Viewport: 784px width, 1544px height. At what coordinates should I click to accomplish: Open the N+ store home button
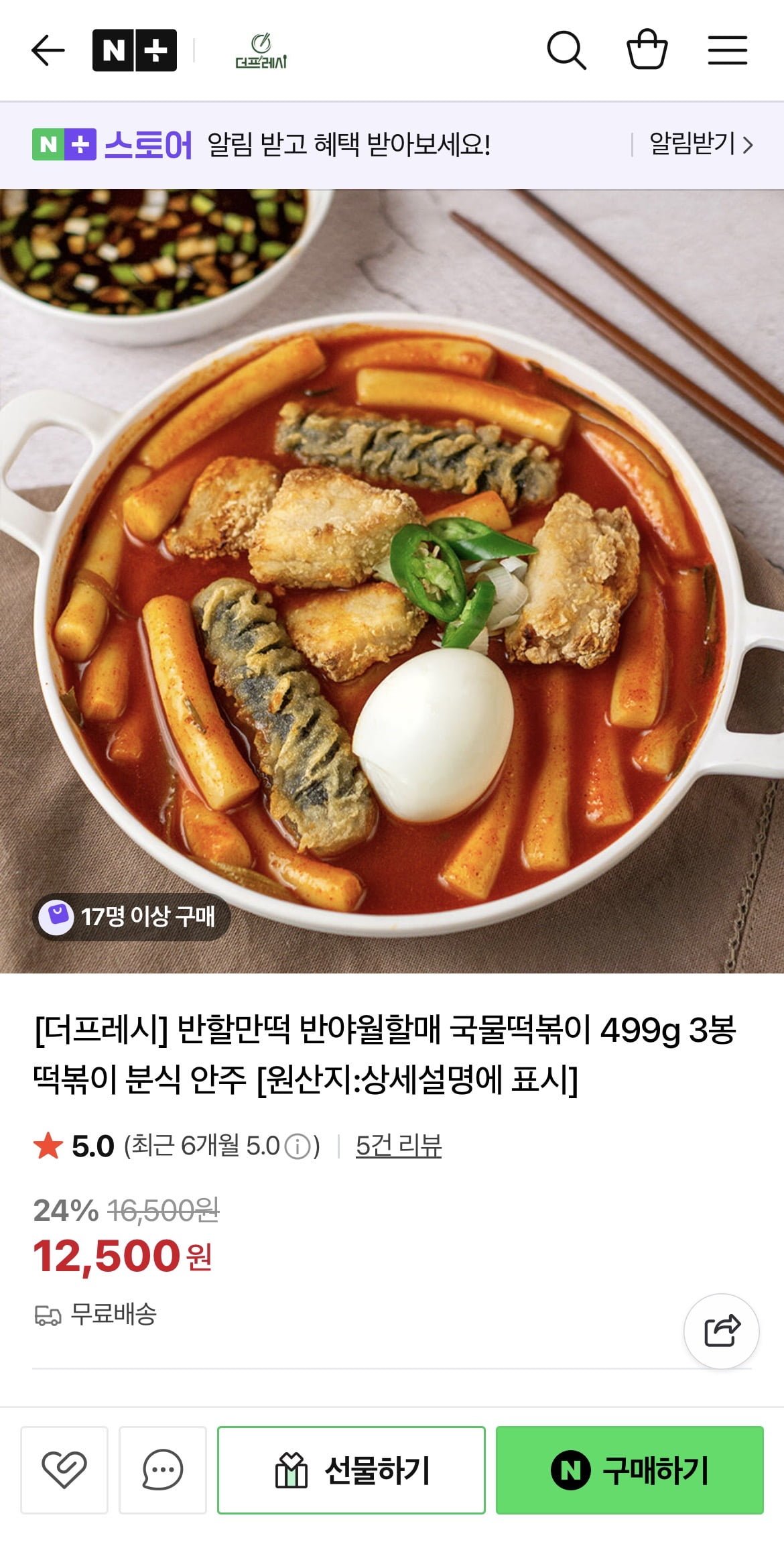pos(134,50)
